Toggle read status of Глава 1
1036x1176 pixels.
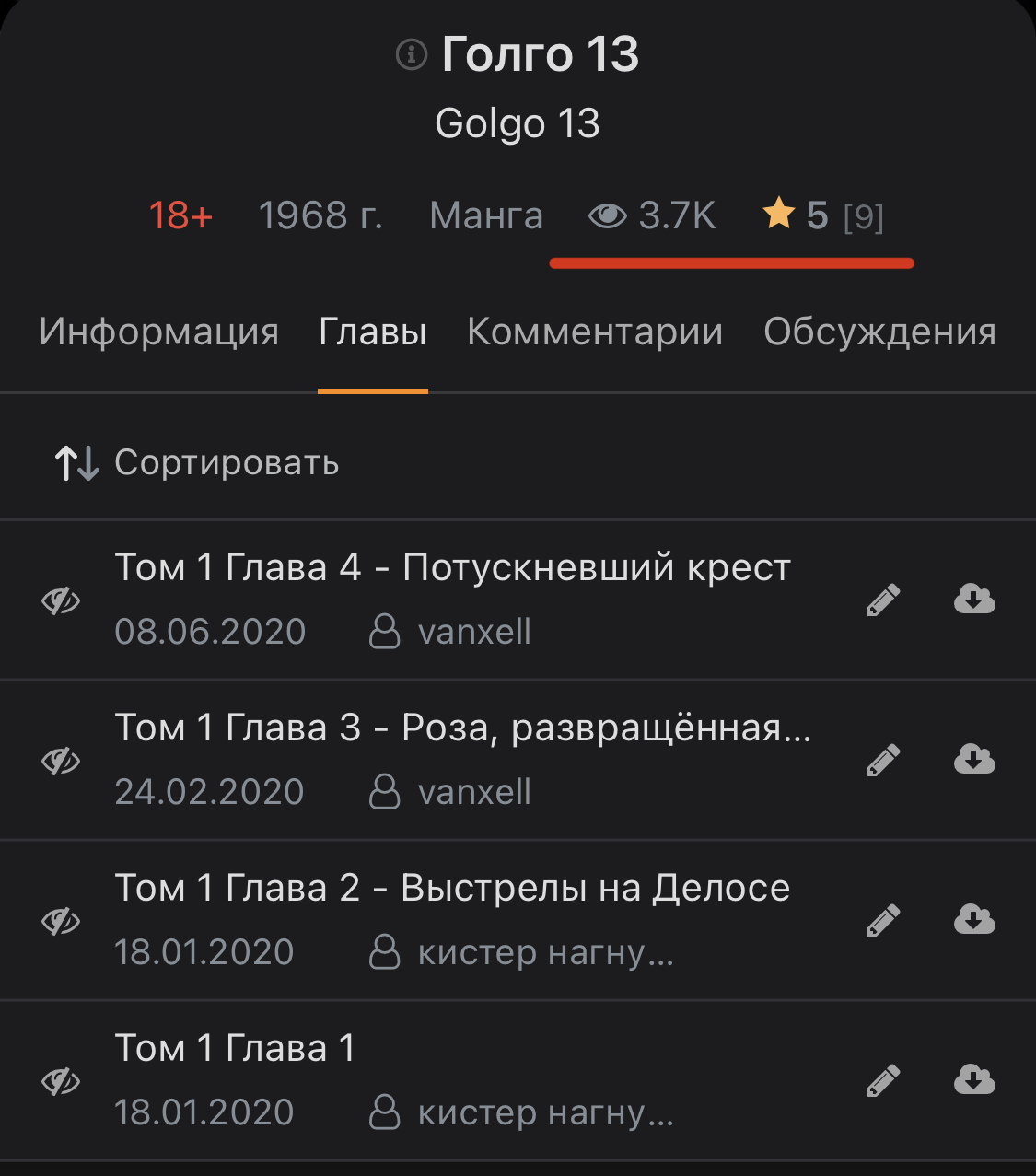click(x=61, y=1082)
